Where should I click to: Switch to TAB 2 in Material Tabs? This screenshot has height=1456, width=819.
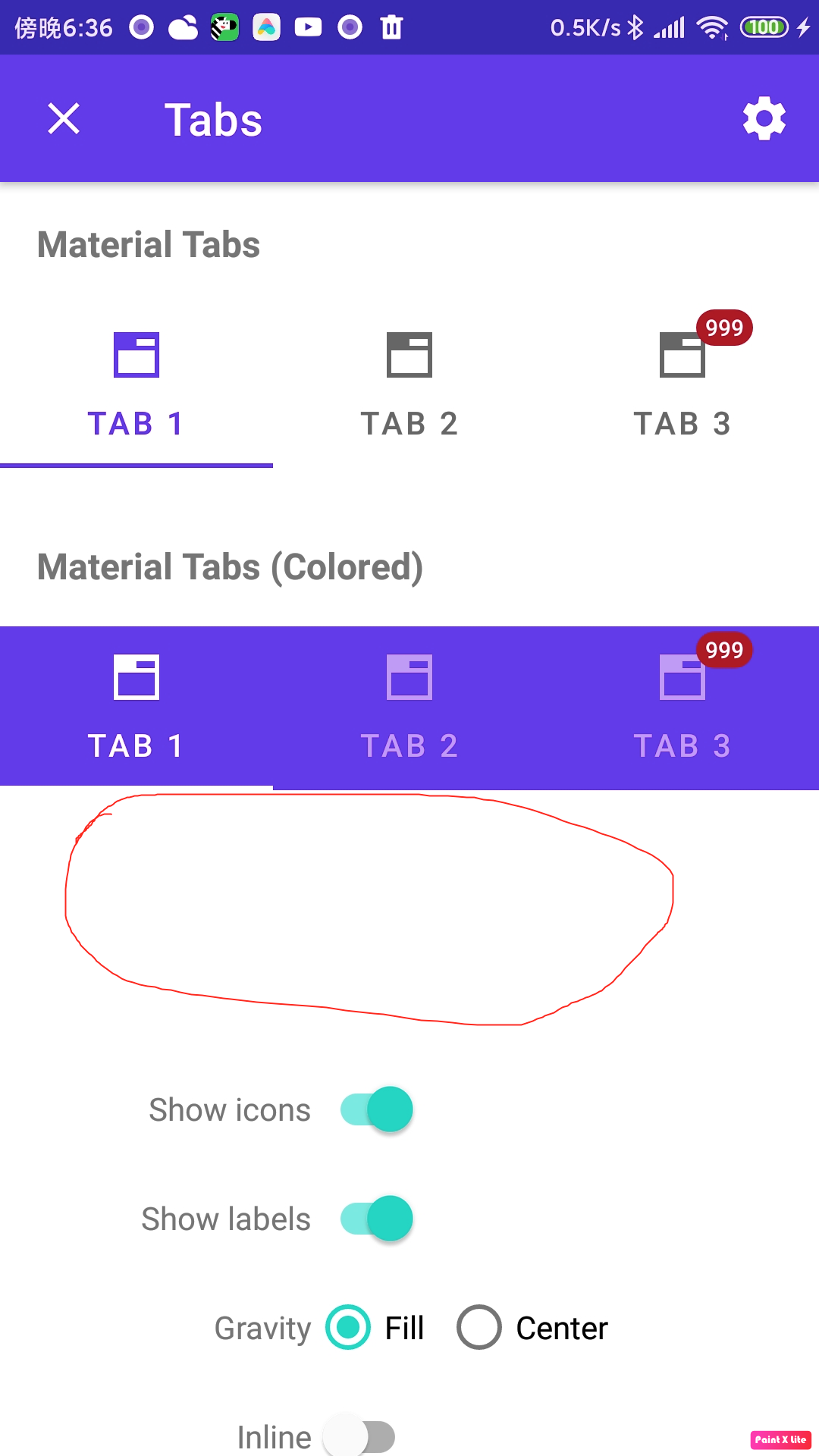409,423
